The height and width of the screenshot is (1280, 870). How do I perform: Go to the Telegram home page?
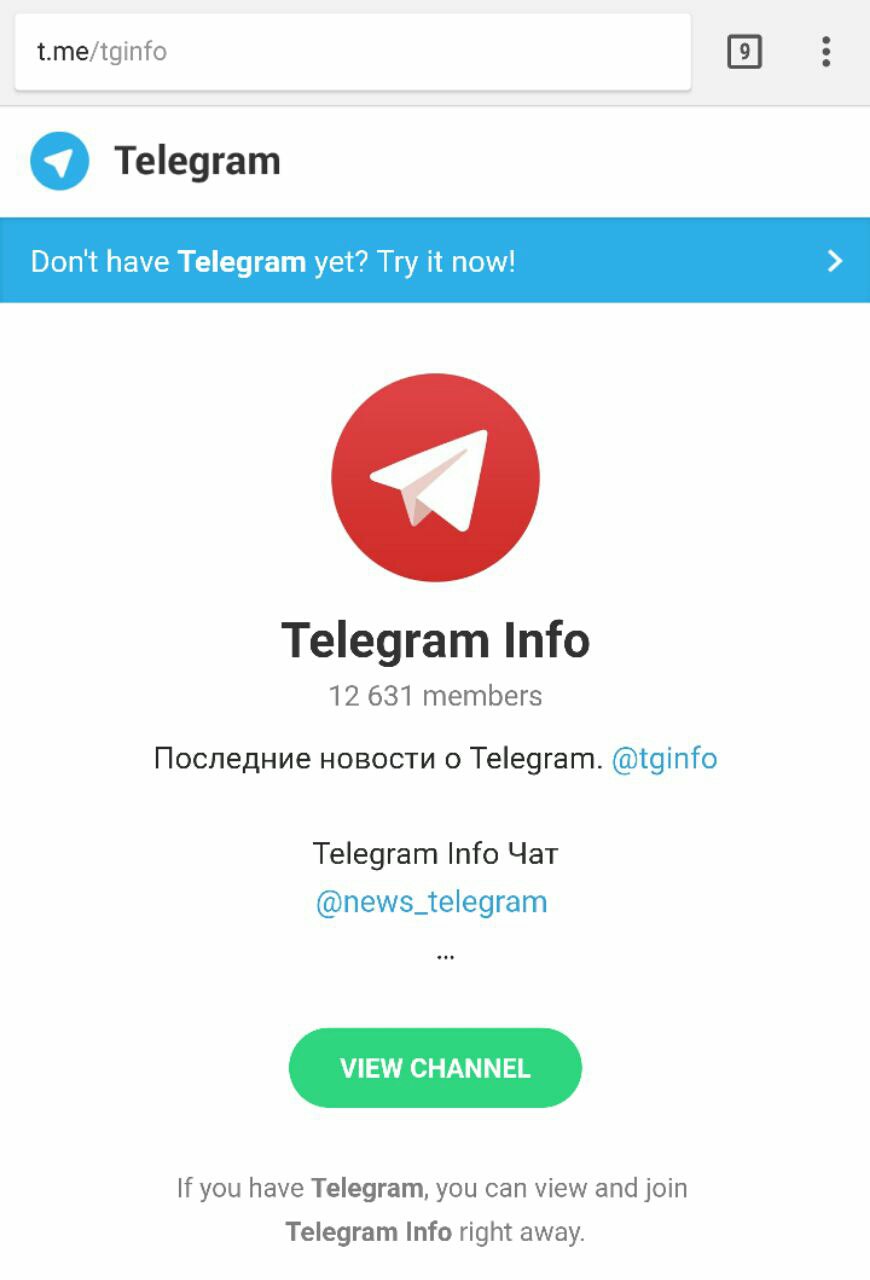[157, 161]
